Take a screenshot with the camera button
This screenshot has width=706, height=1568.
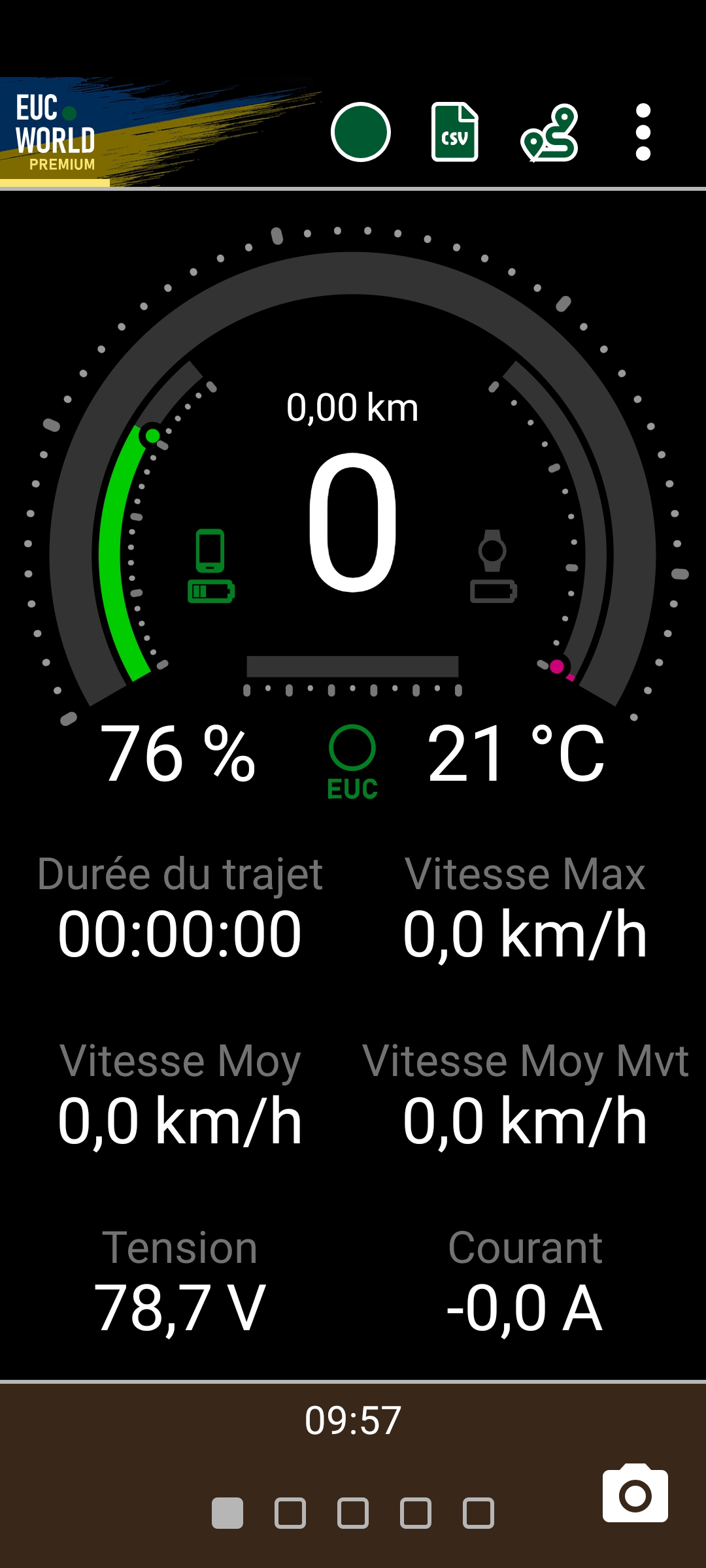635,1494
